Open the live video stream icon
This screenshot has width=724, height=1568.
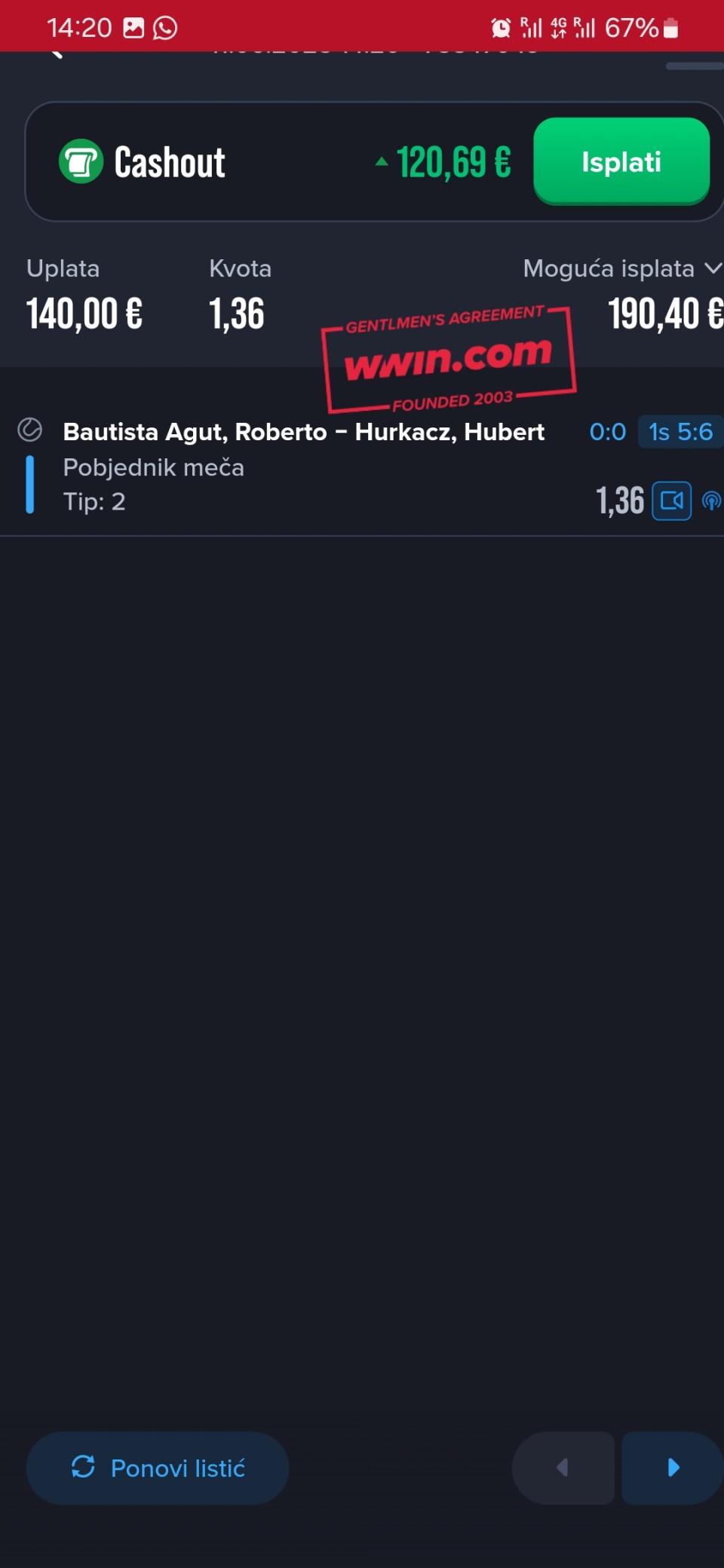point(671,501)
